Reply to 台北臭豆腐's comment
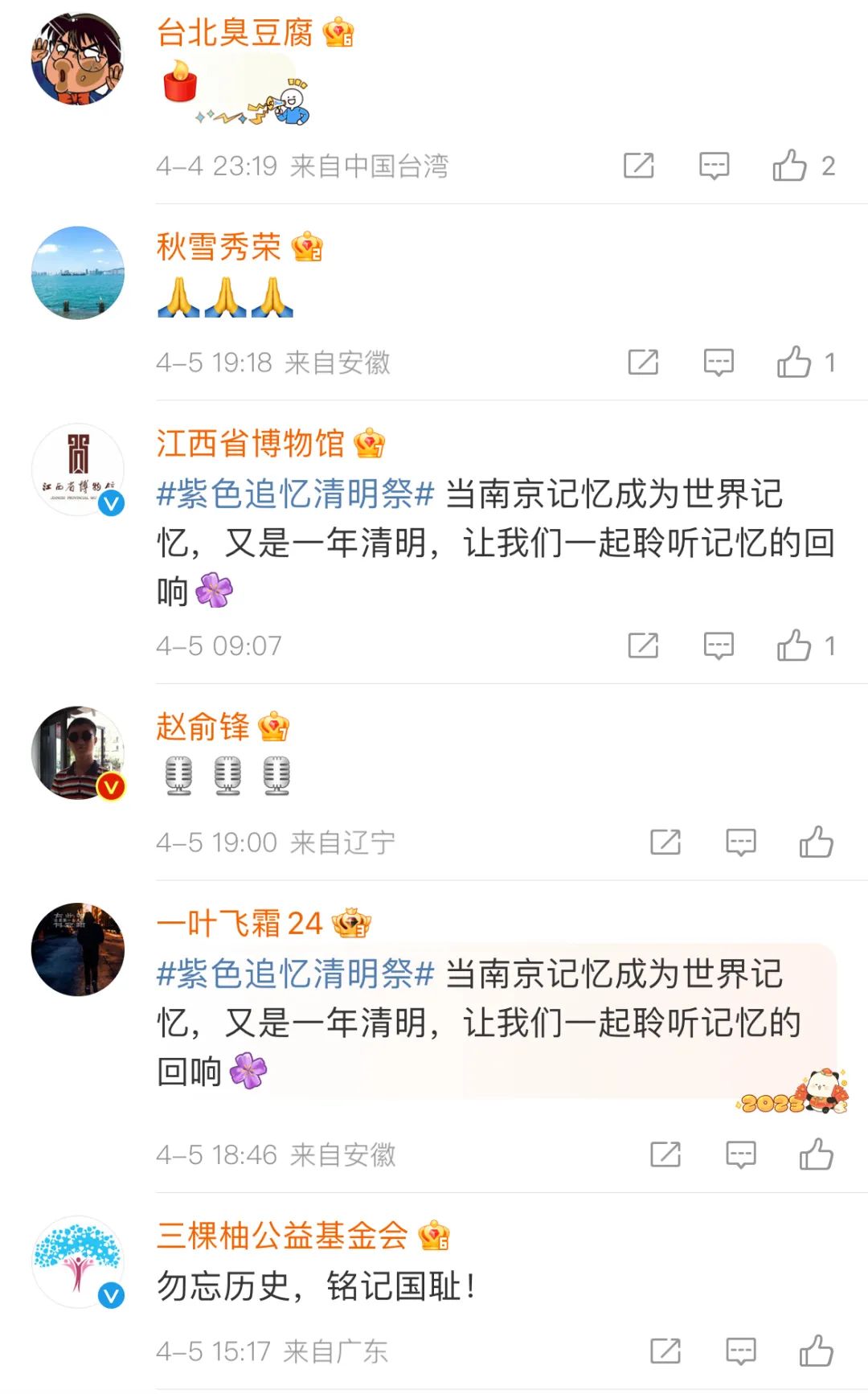 [x=714, y=166]
